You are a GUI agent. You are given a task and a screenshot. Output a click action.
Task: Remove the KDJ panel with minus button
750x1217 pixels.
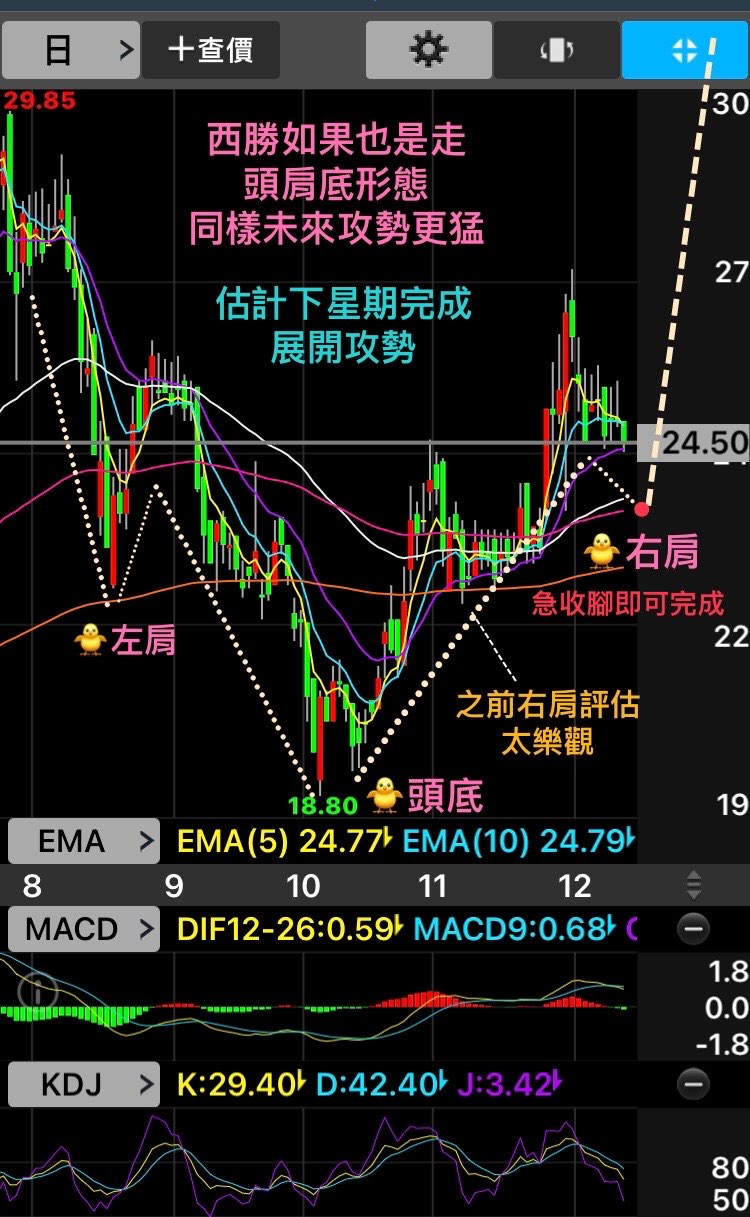(693, 1084)
